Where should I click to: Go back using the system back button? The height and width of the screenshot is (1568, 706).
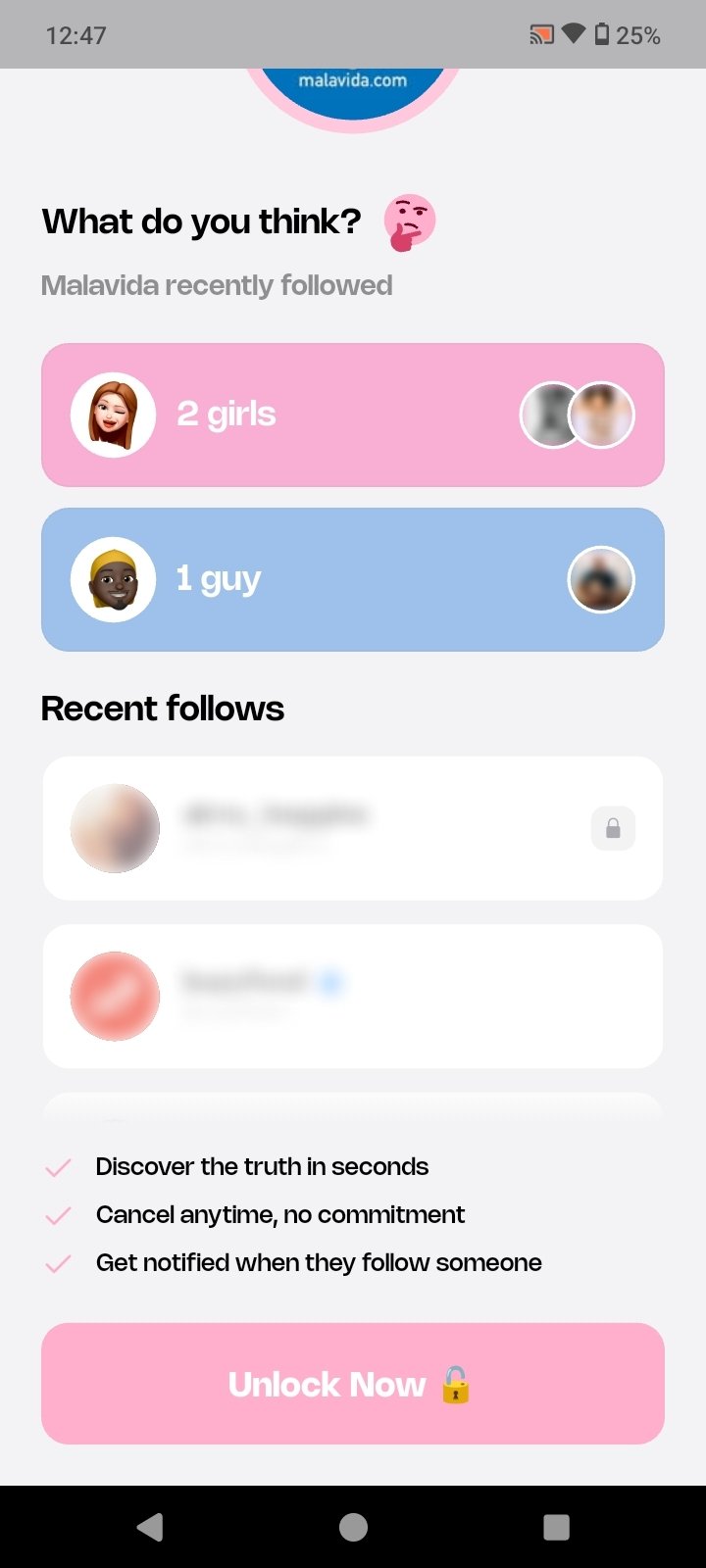pyautogui.click(x=150, y=1527)
